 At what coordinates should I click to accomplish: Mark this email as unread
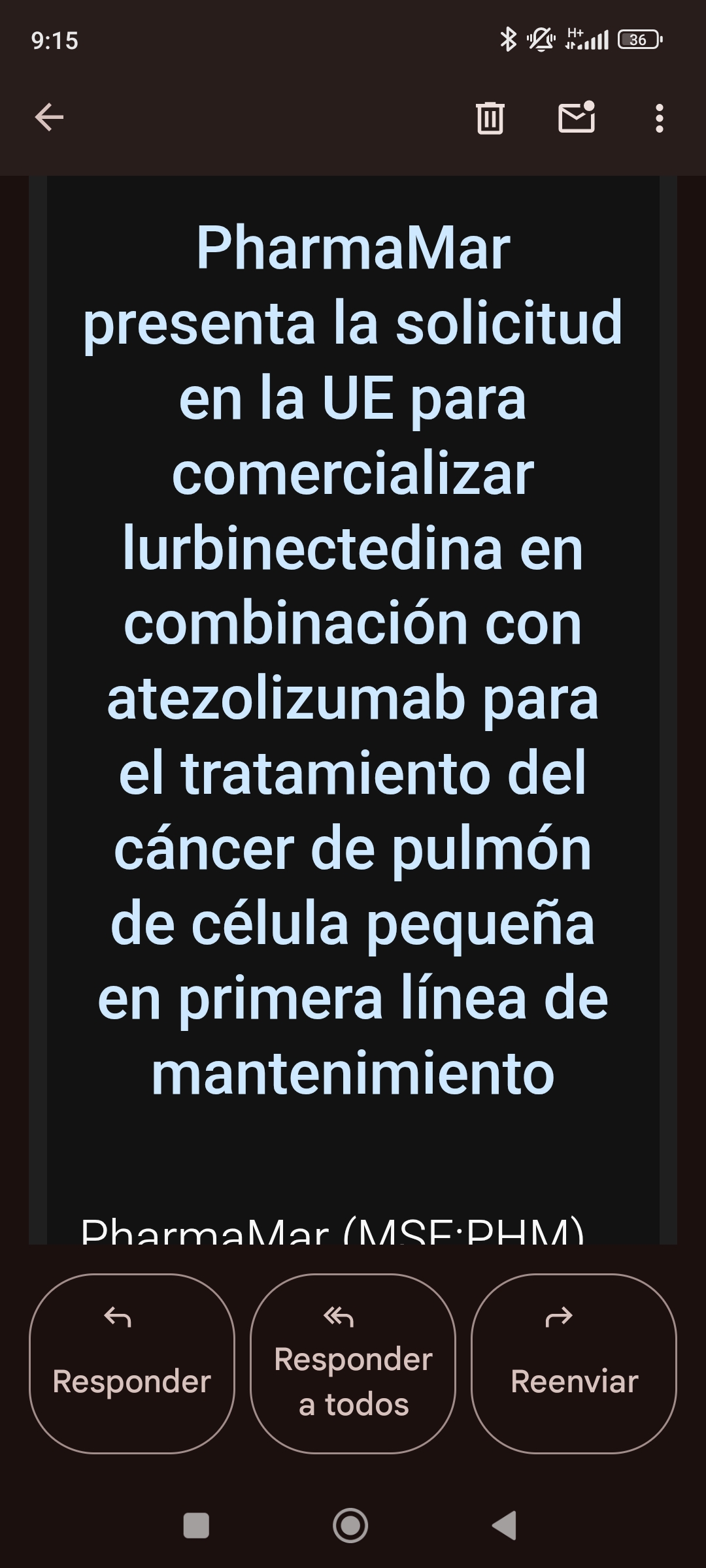click(x=577, y=118)
